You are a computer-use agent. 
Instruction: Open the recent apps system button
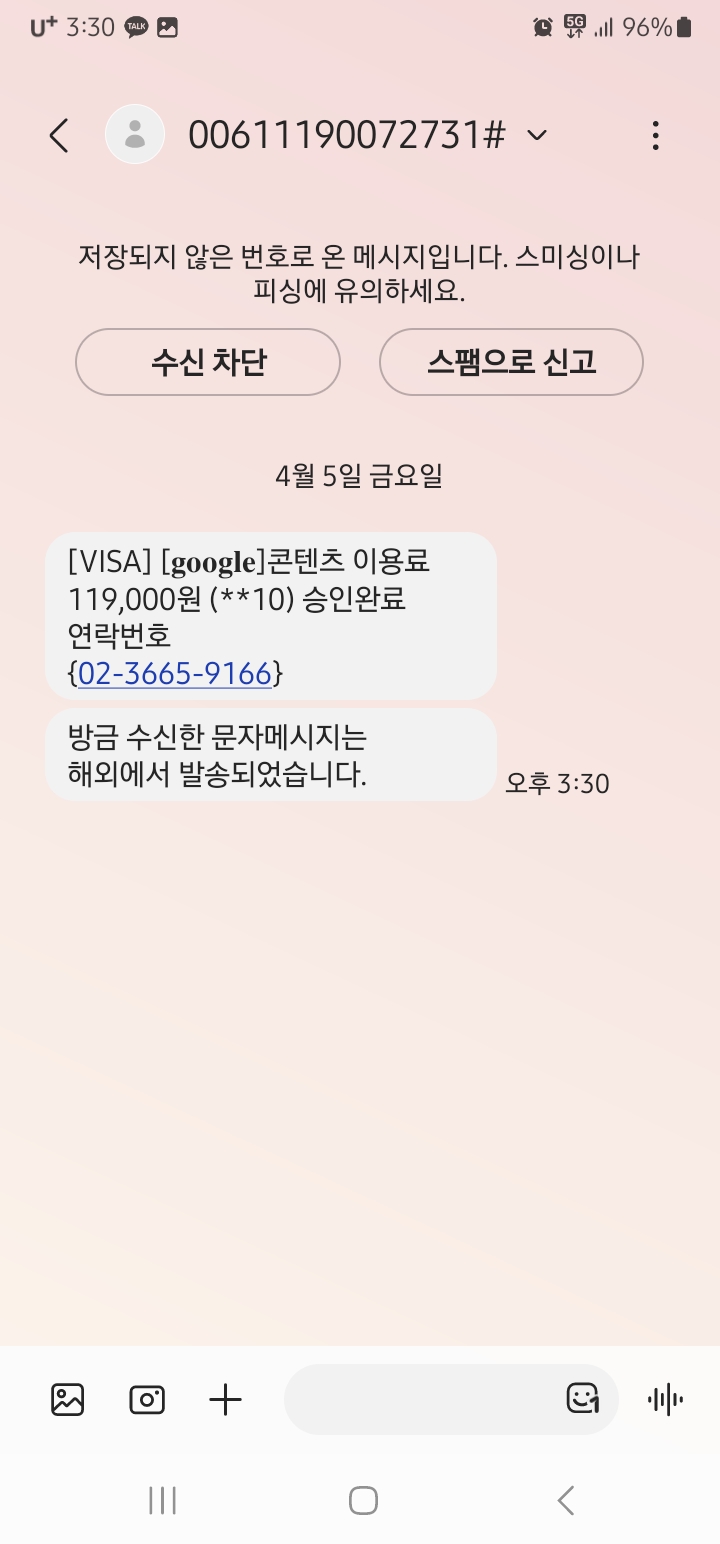coord(162,1500)
